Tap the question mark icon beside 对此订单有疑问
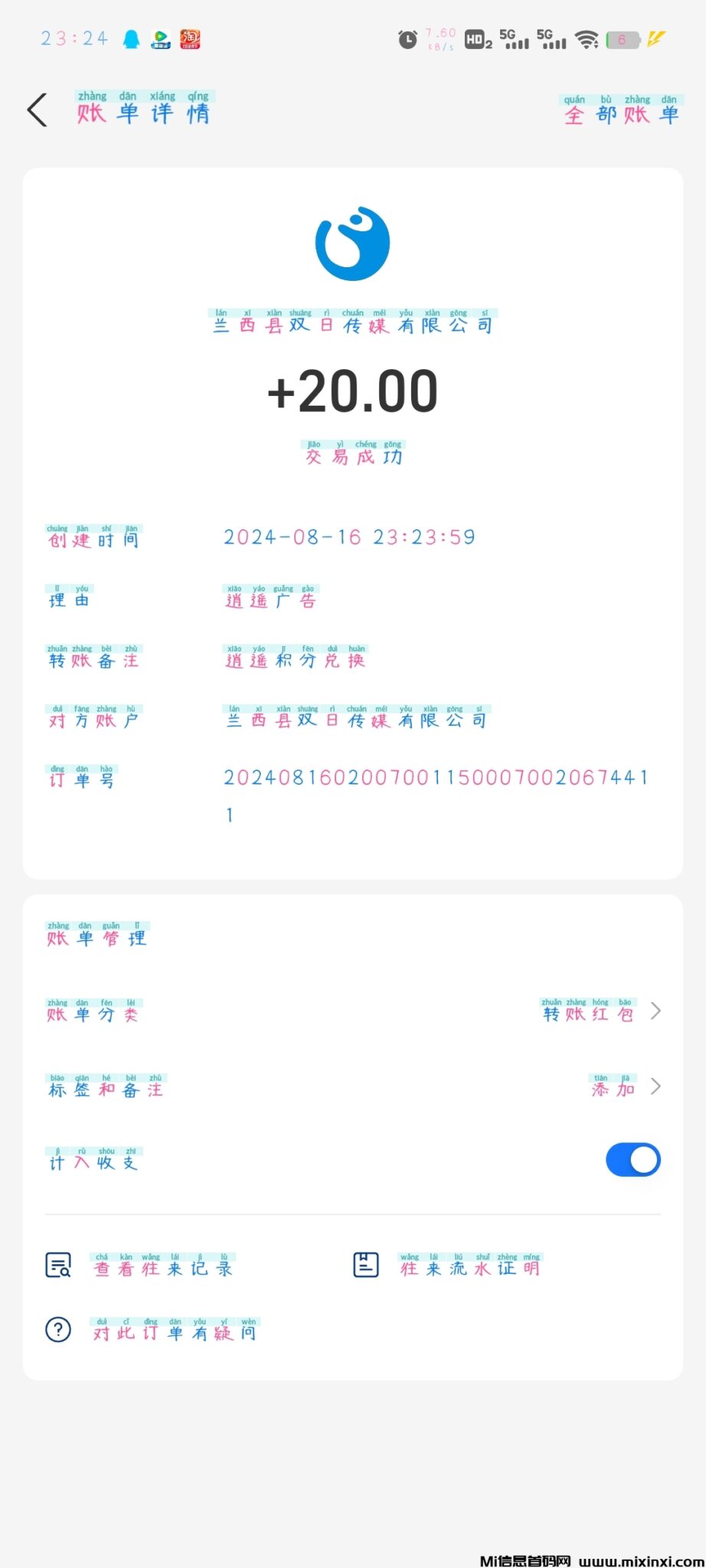706x1568 pixels. [57, 1329]
